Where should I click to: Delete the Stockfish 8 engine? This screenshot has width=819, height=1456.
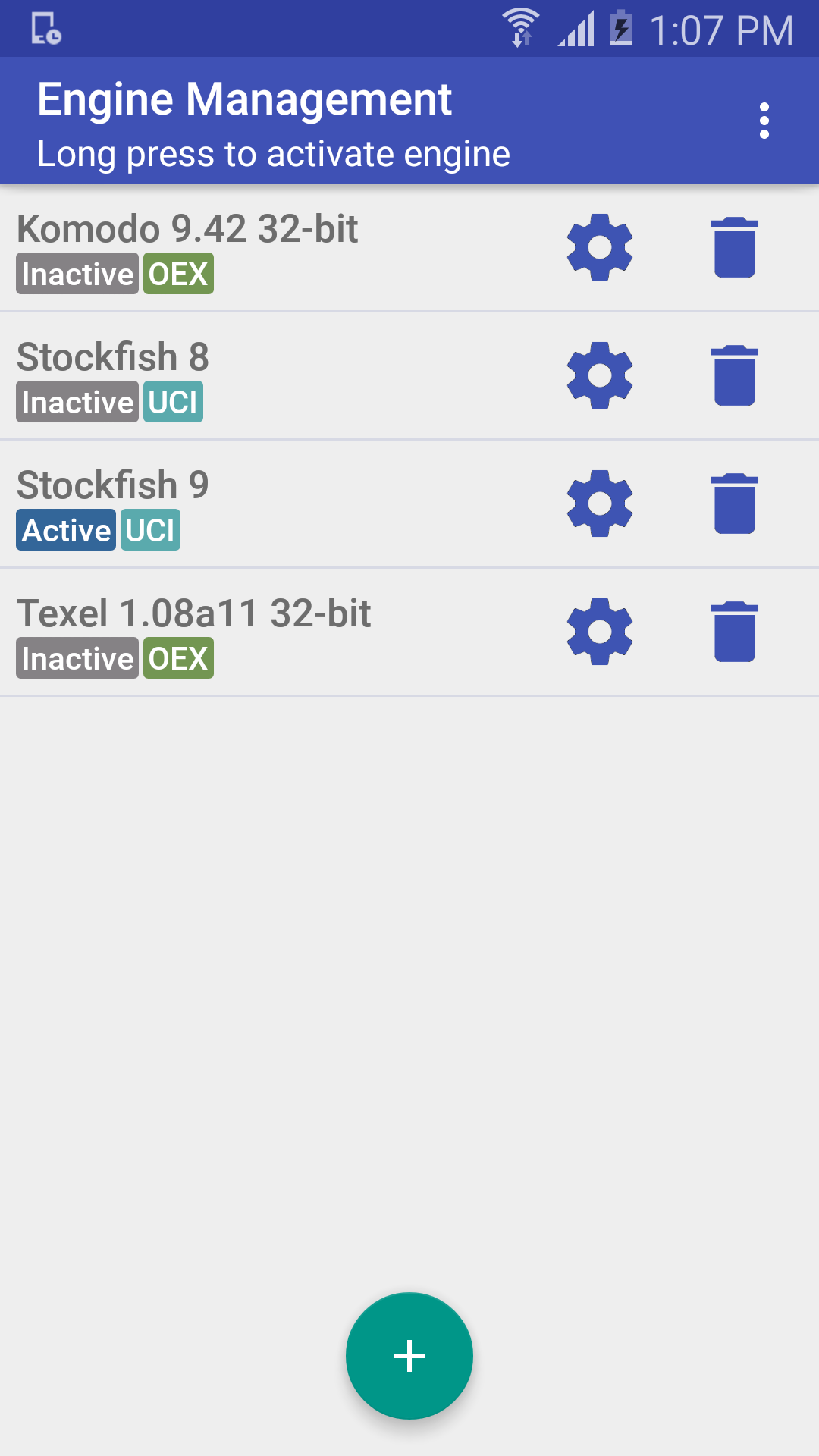(734, 376)
